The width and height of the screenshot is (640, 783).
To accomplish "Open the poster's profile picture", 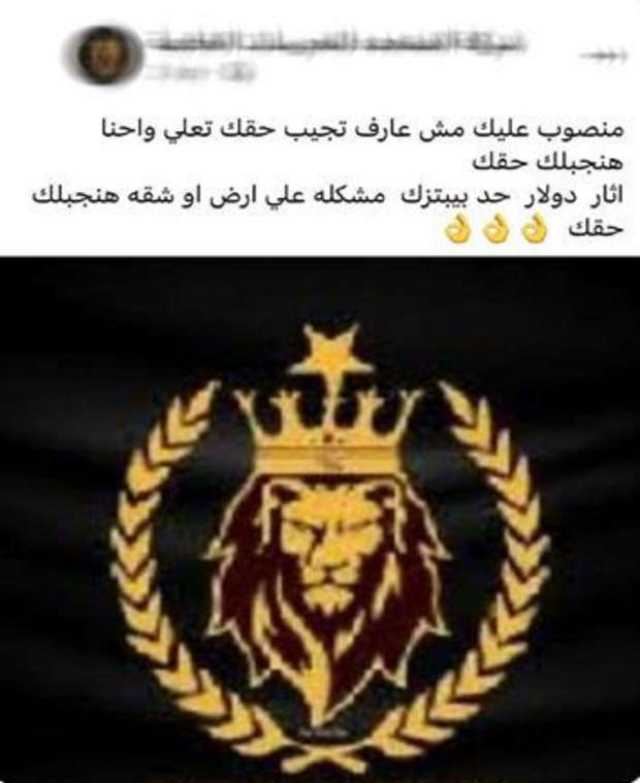I will click(x=106, y=55).
